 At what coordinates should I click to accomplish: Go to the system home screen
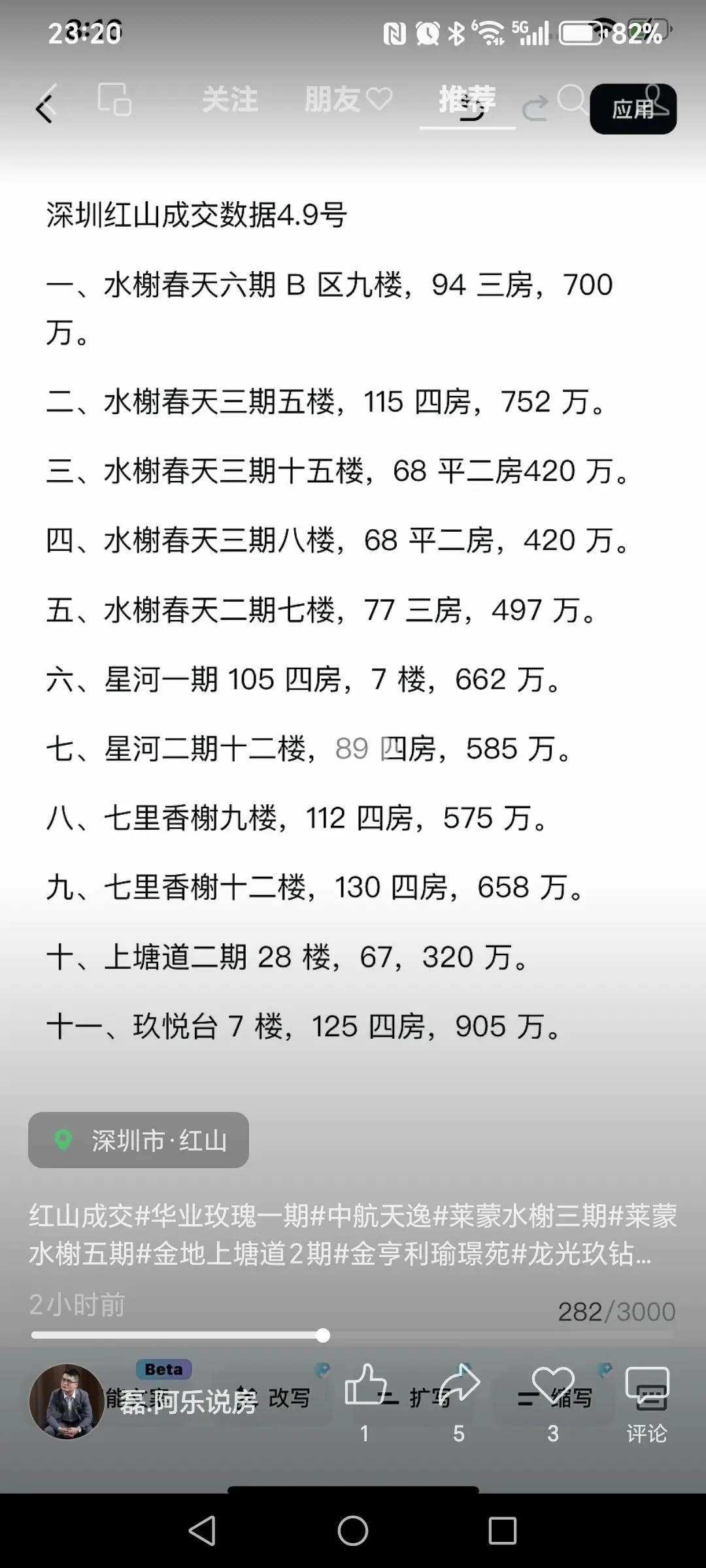coord(353,1530)
